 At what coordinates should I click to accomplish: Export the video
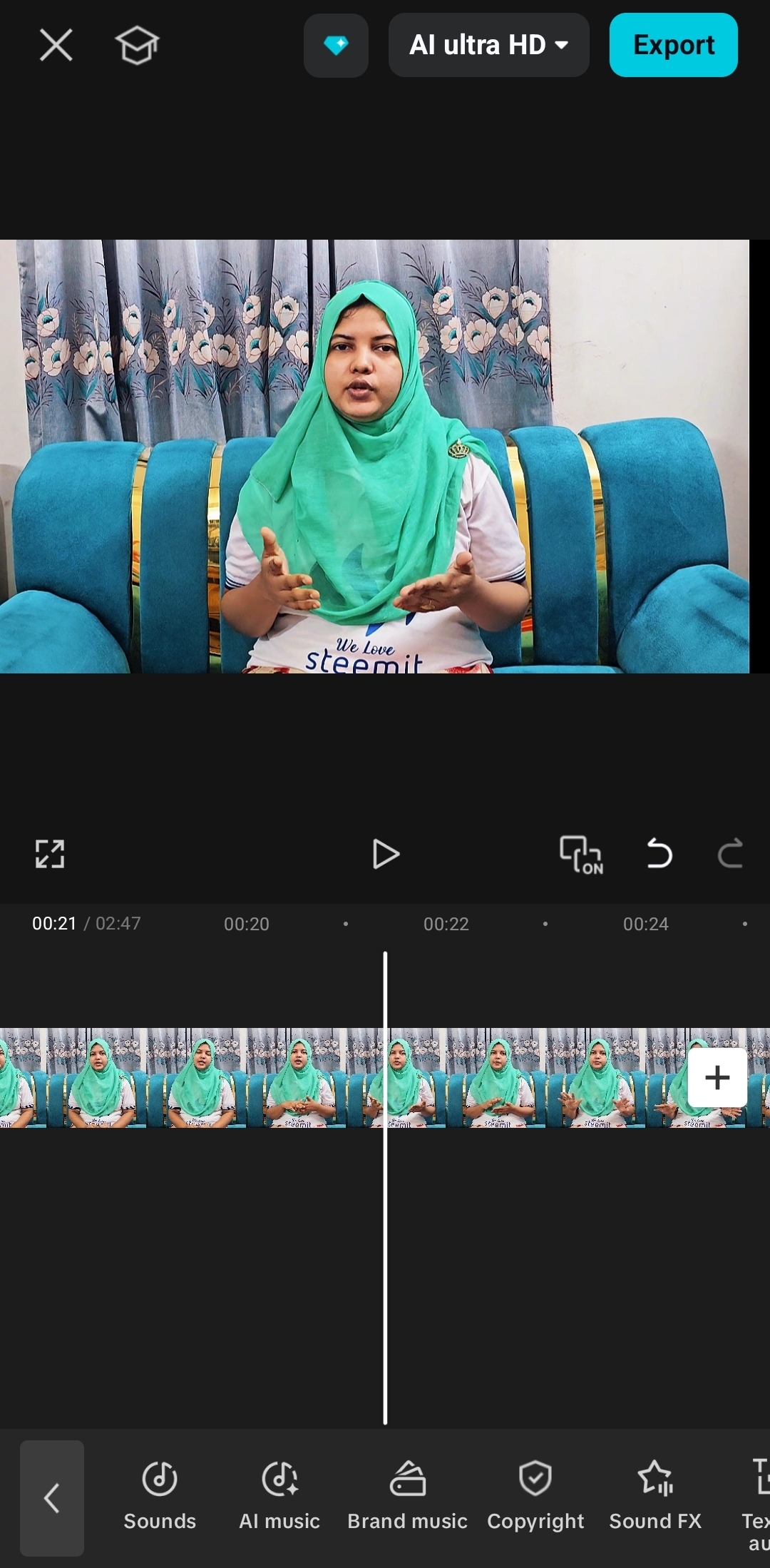(673, 45)
